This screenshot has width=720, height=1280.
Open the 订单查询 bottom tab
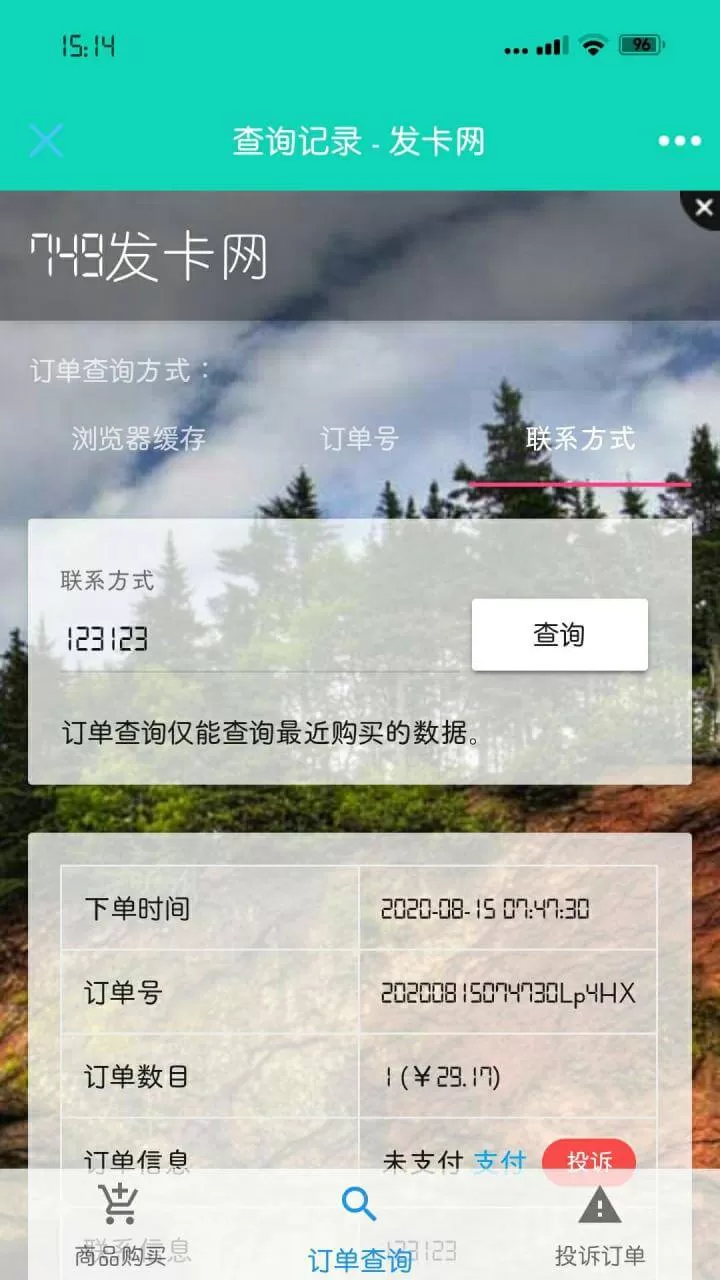click(359, 1227)
